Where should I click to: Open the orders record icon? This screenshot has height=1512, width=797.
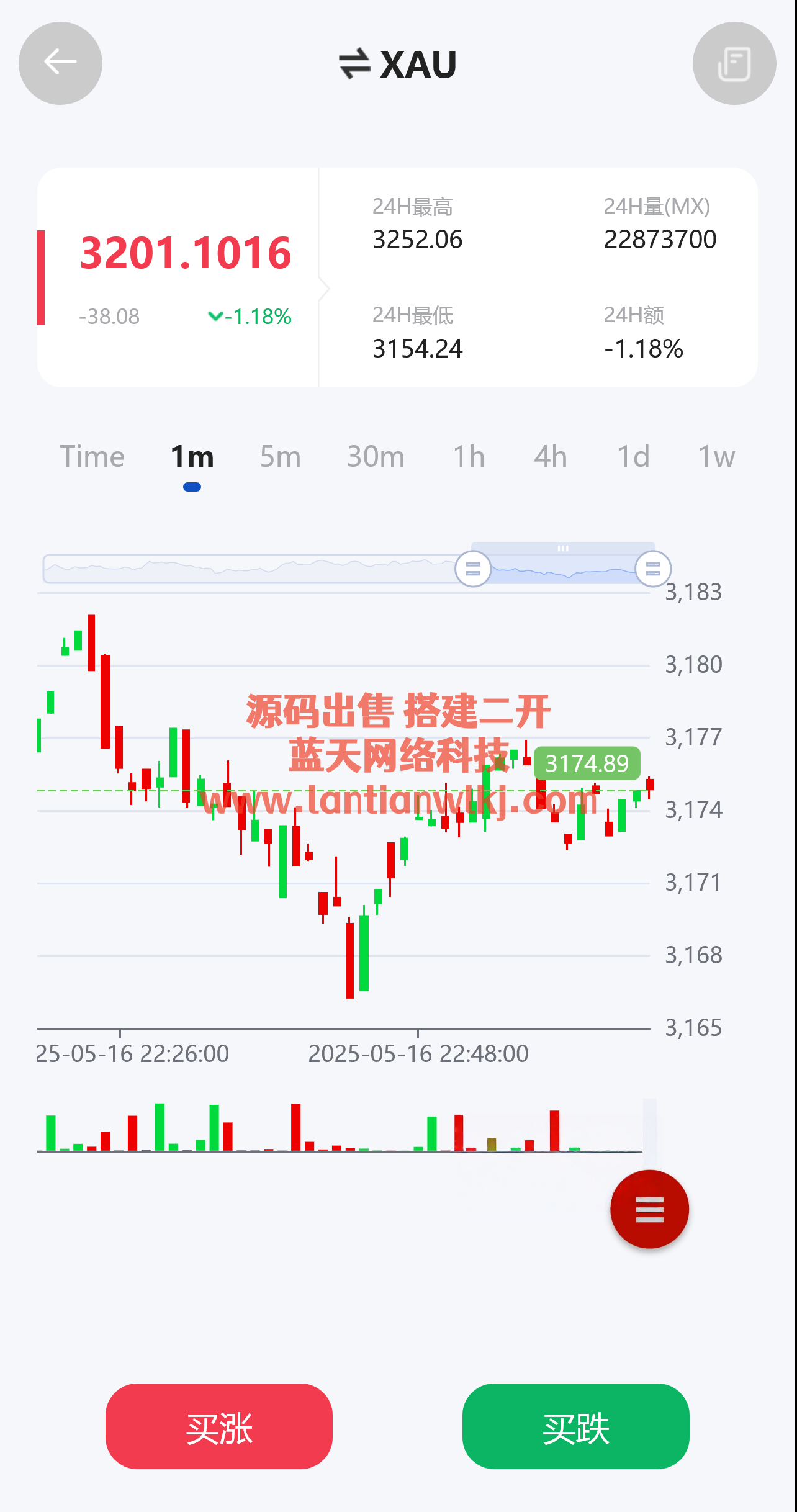734,63
